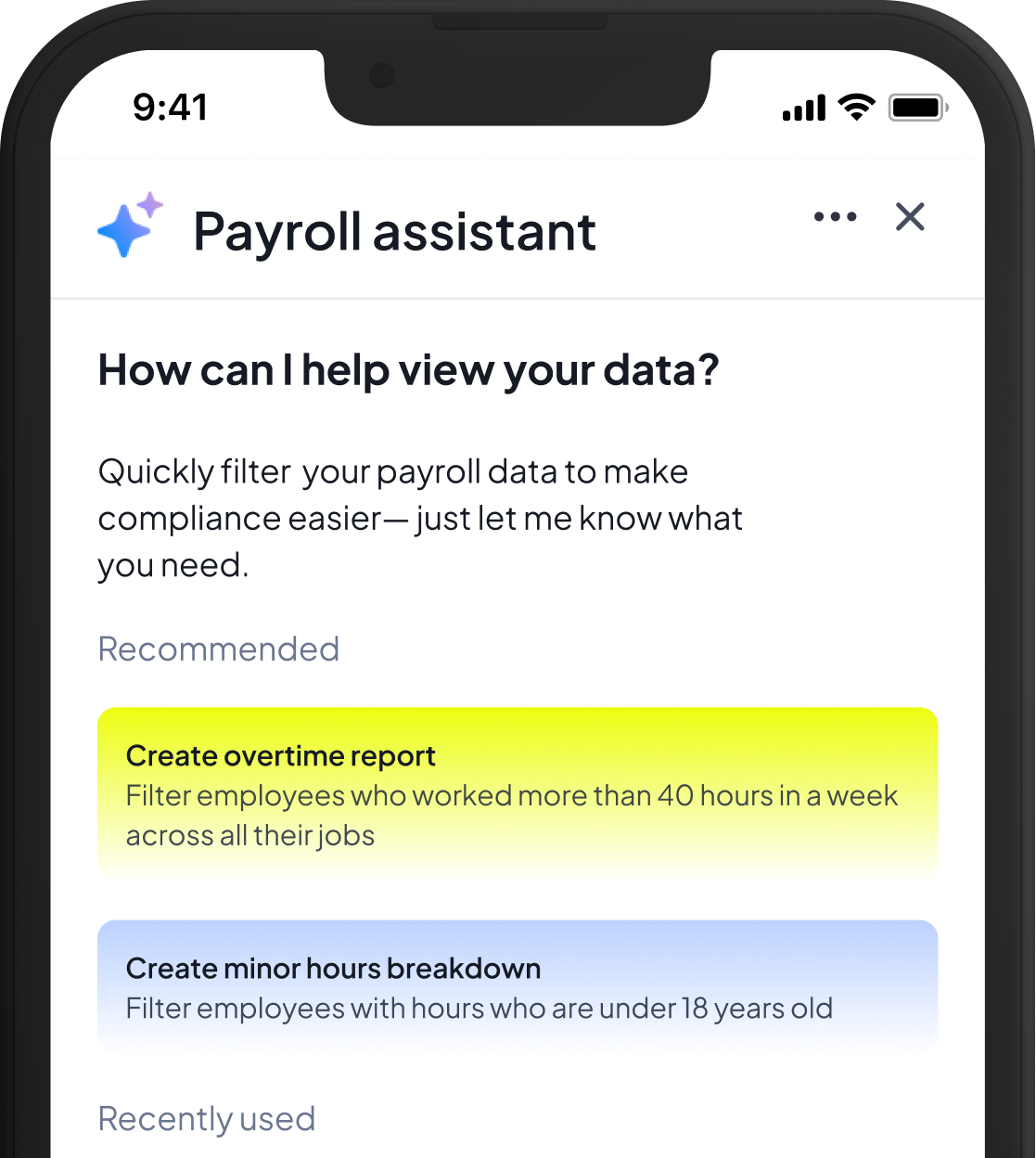Close the Payroll assistant panel

click(910, 217)
